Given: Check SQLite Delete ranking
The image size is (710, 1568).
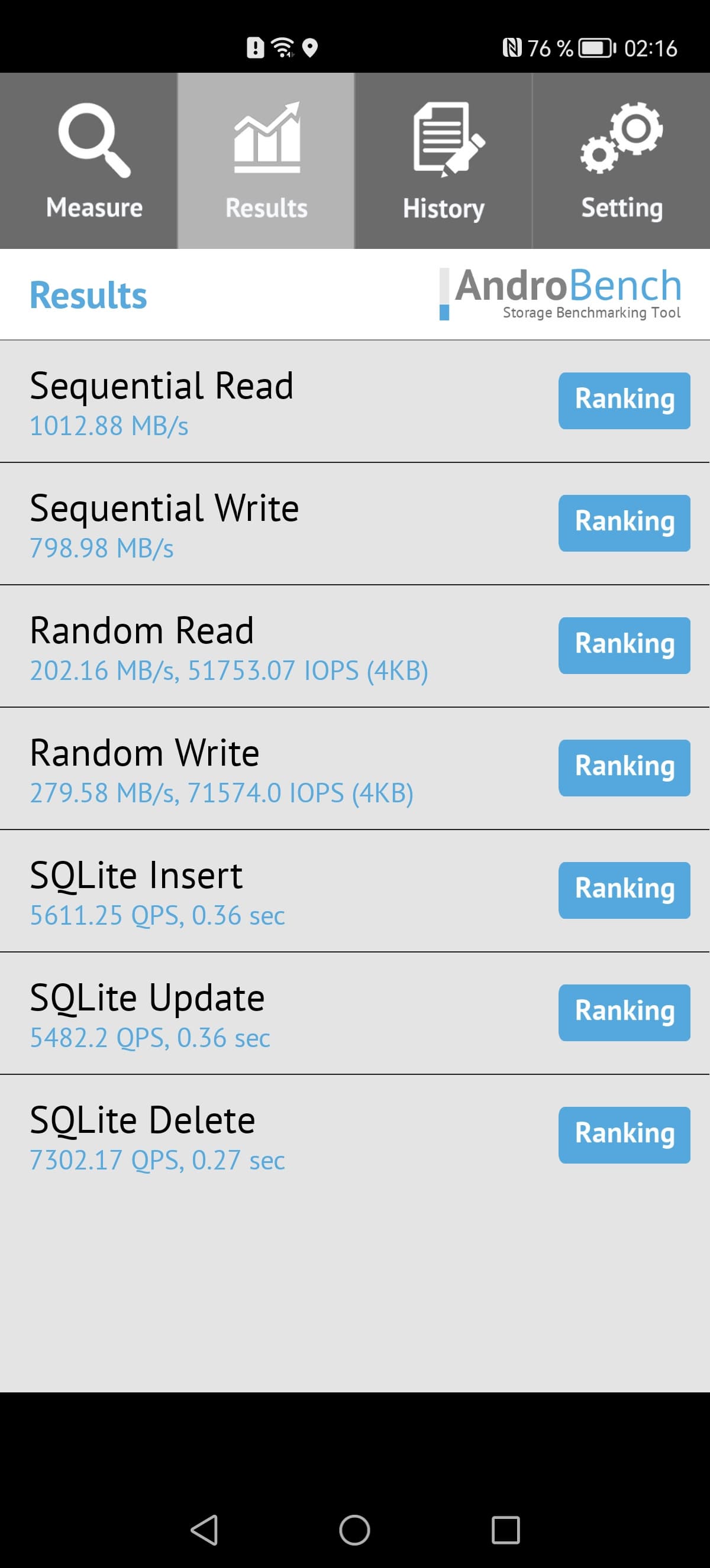Looking at the screenshot, I should 624,1135.
